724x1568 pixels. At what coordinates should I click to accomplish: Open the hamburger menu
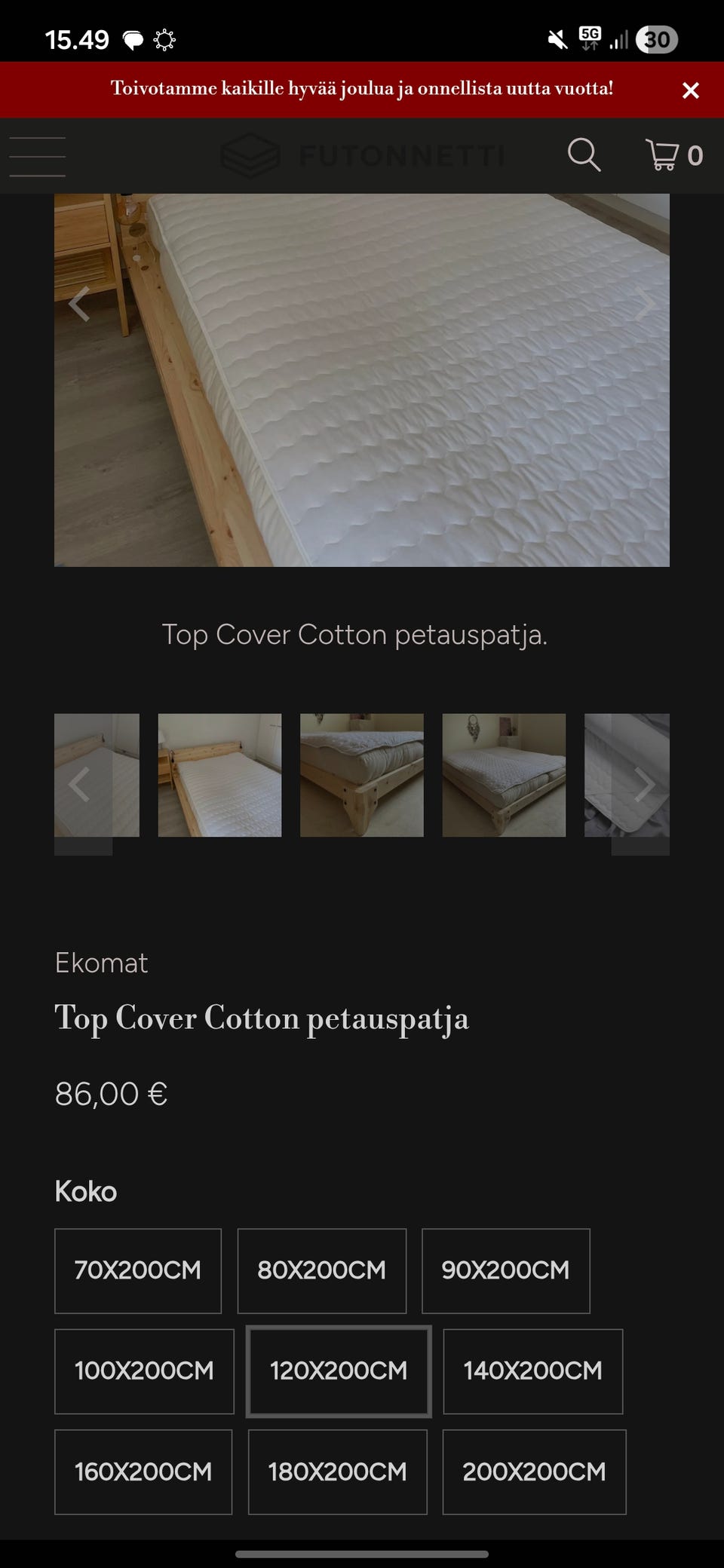coord(37,157)
